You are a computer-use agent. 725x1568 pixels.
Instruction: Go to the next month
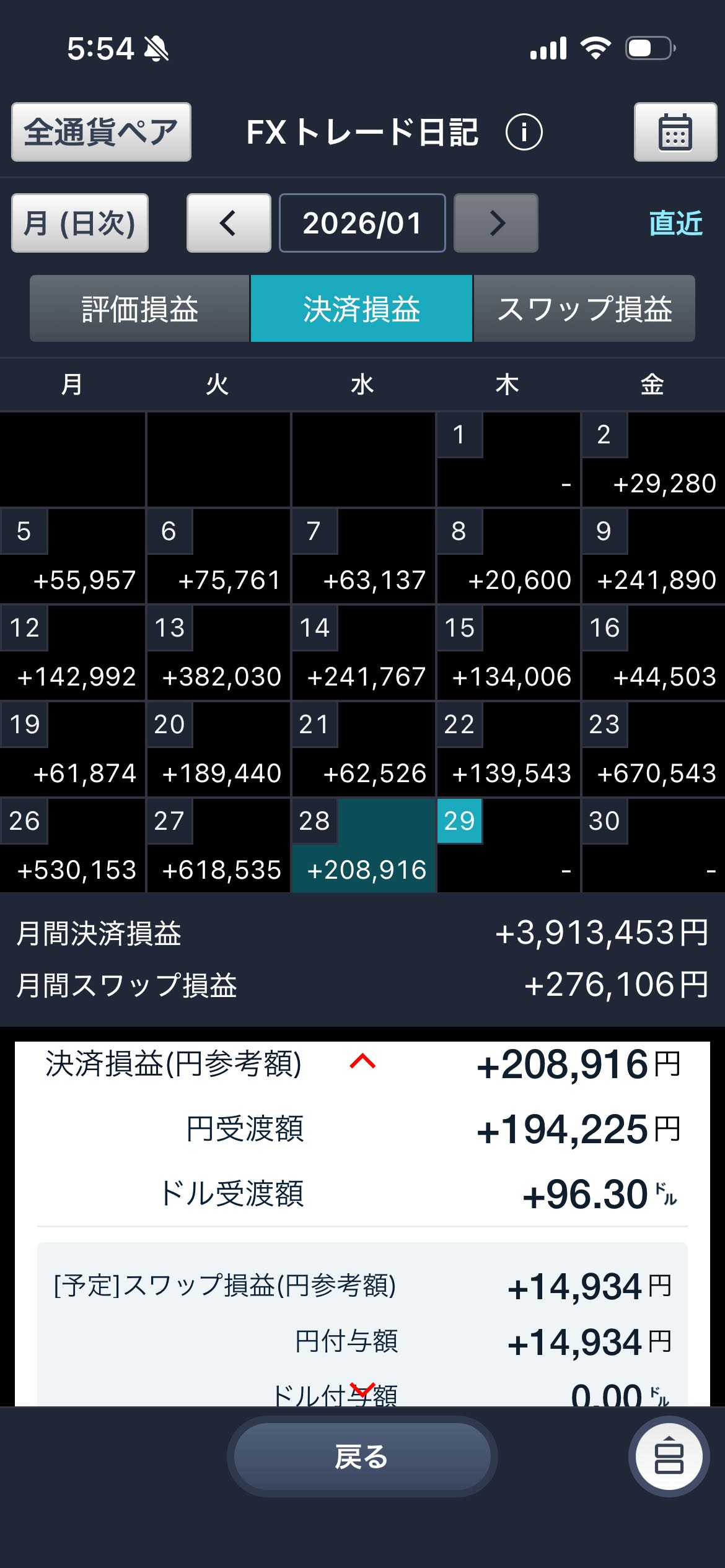tap(496, 223)
